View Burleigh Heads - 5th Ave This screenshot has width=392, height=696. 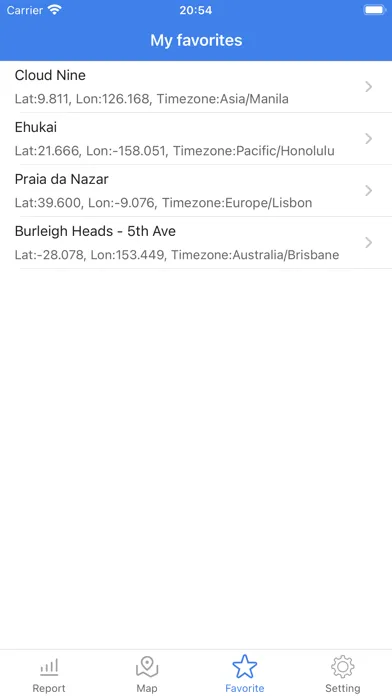(196, 242)
